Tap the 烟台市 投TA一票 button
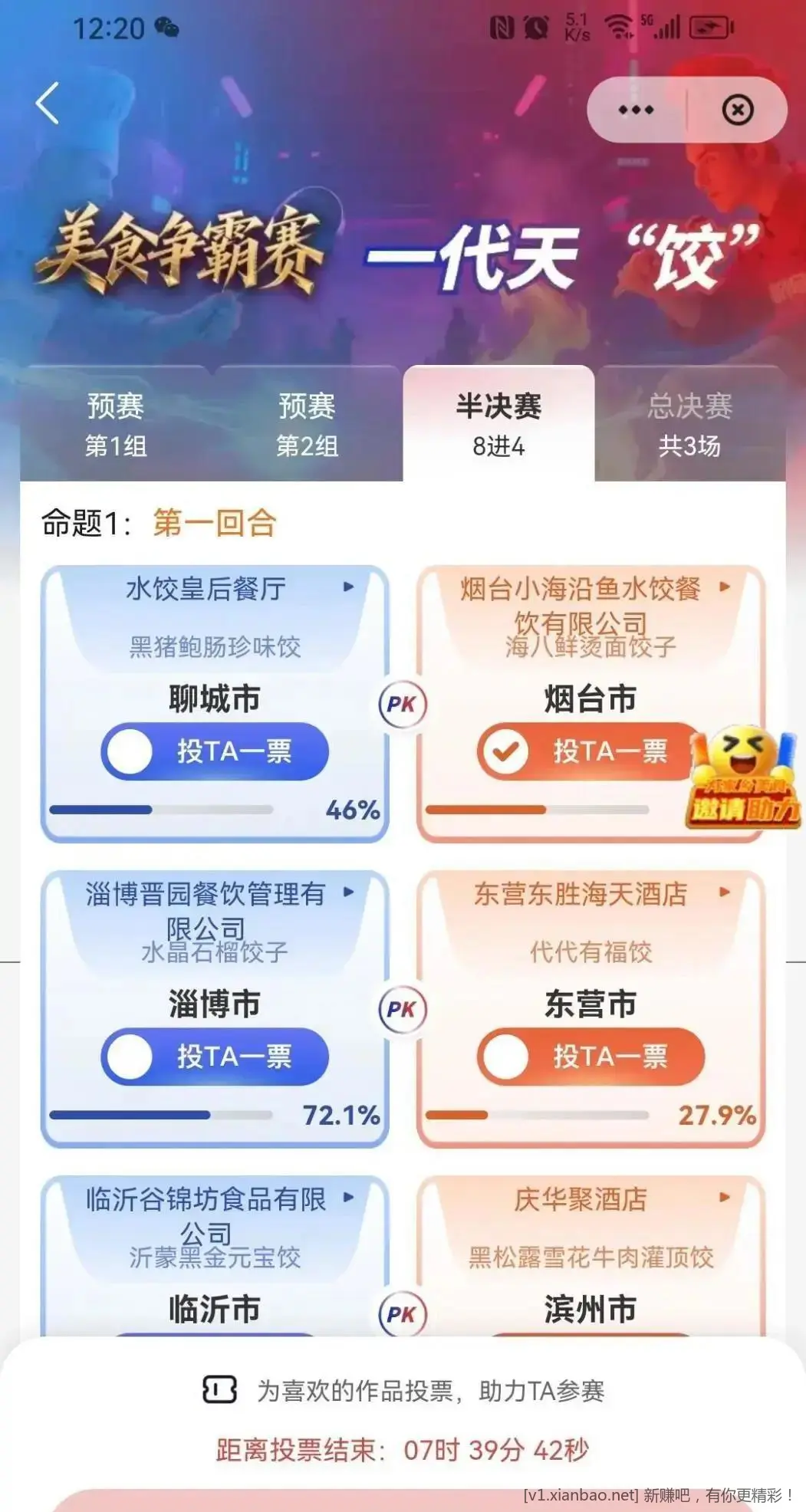 pyautogui.click(x=589, y=751)
